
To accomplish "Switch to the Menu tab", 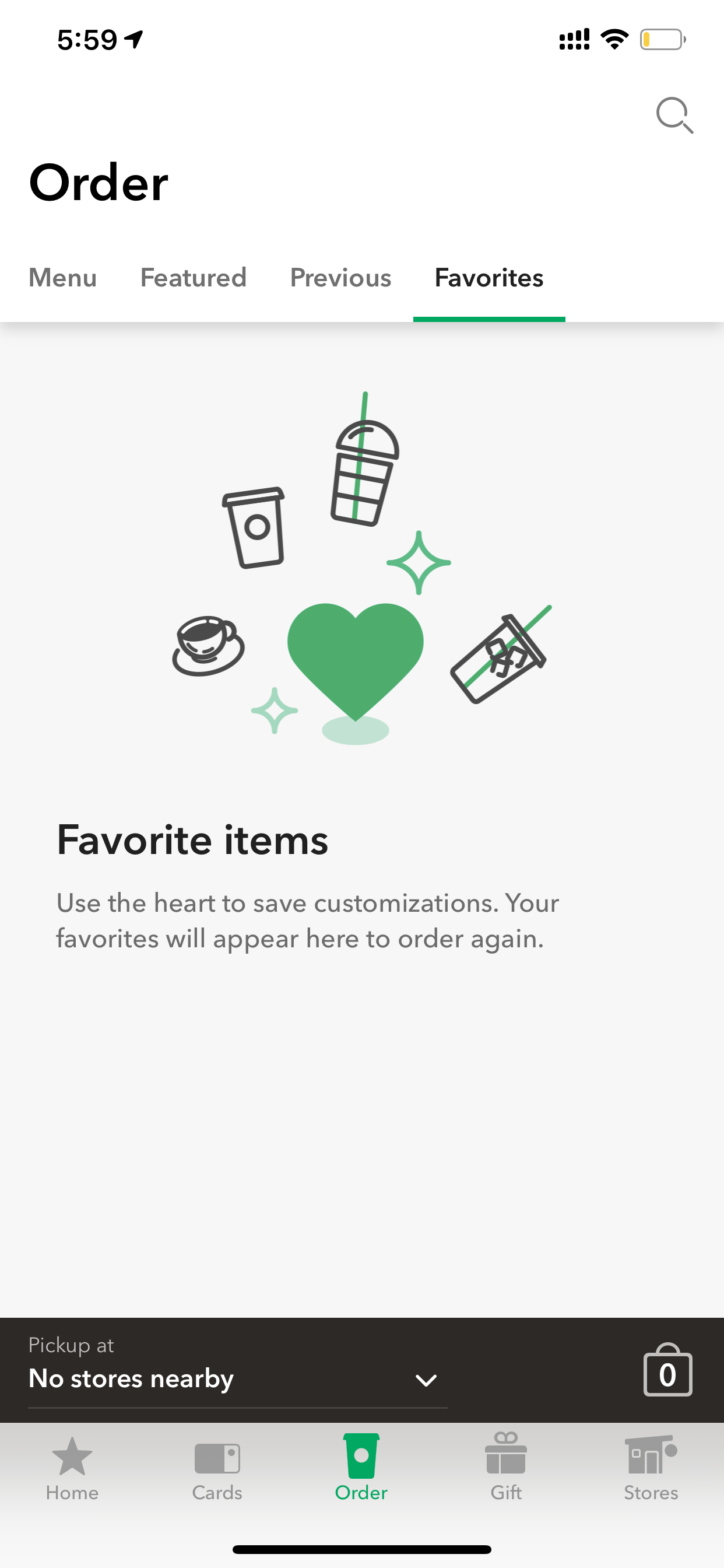I will pyautogui.click(x=63, y=278).
